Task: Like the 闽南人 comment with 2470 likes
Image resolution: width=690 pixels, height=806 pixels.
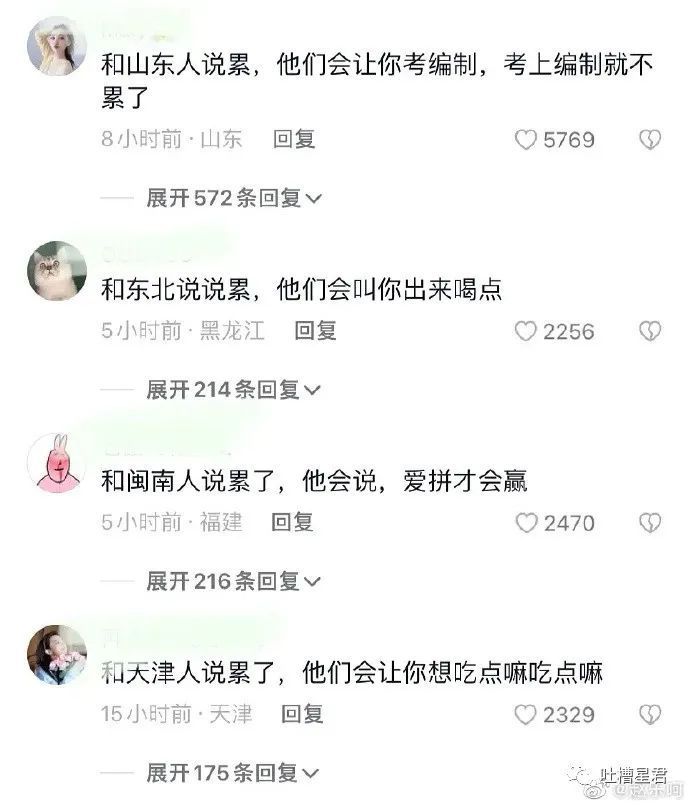Action: pos(526,522)
